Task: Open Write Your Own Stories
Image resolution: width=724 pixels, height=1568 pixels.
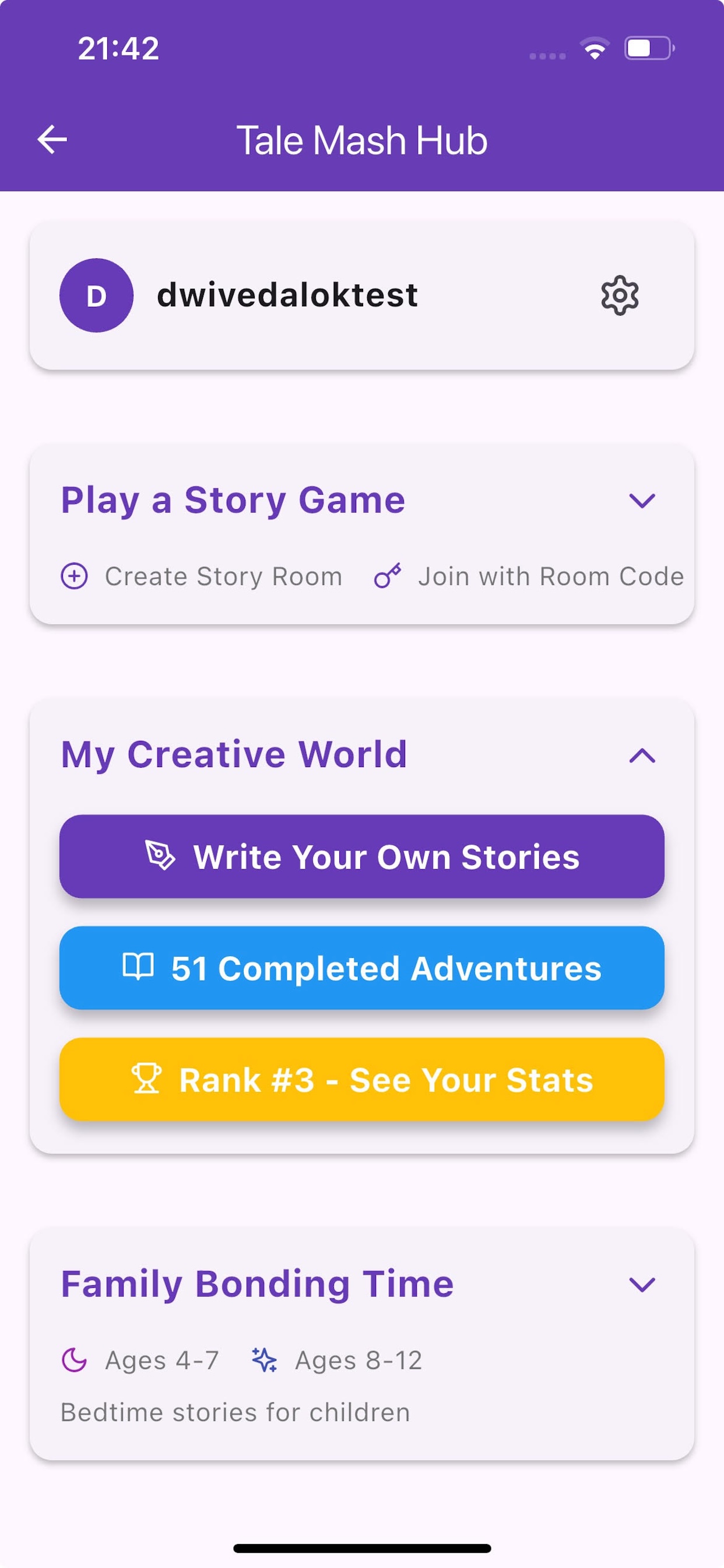Action: click(361, 856)
